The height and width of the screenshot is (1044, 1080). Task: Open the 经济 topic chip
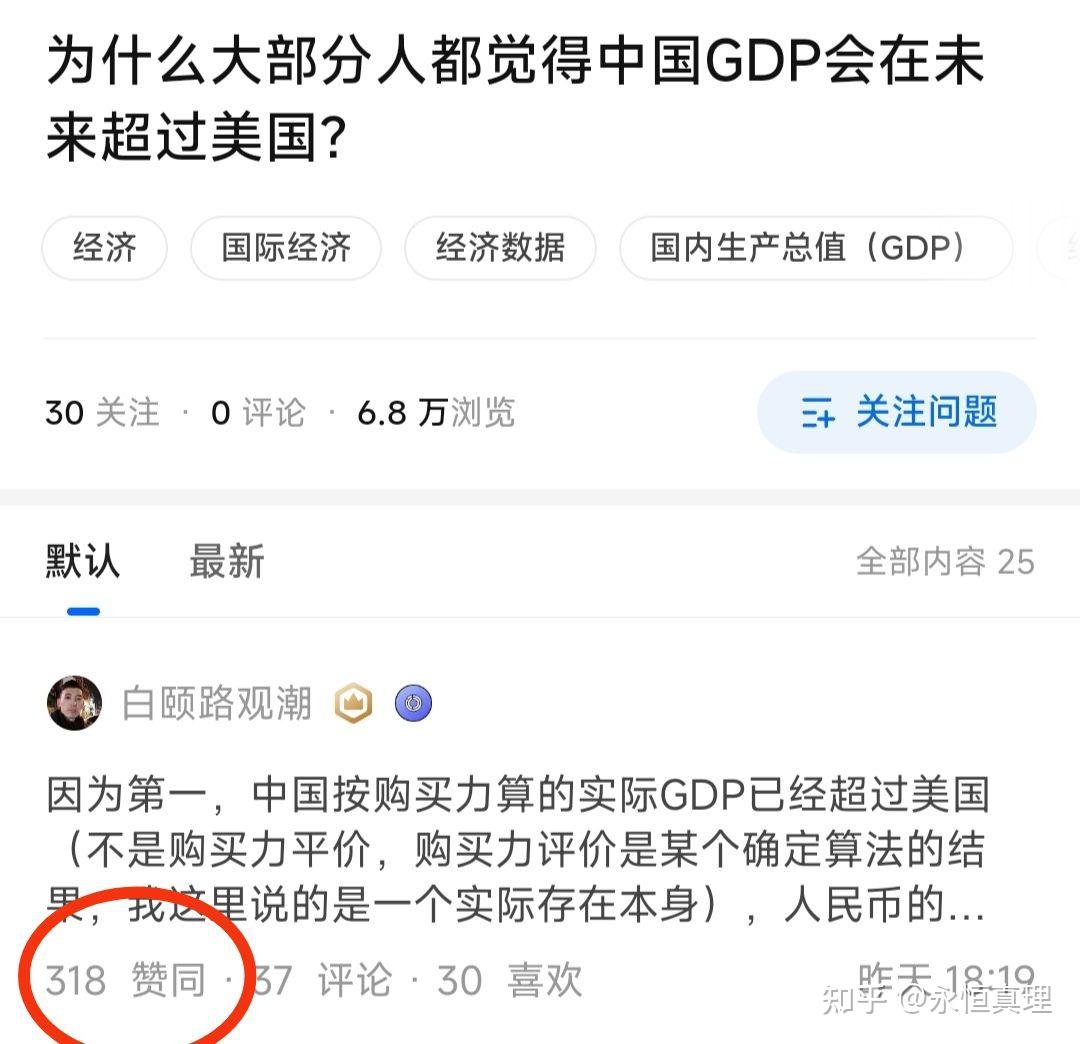104,247
